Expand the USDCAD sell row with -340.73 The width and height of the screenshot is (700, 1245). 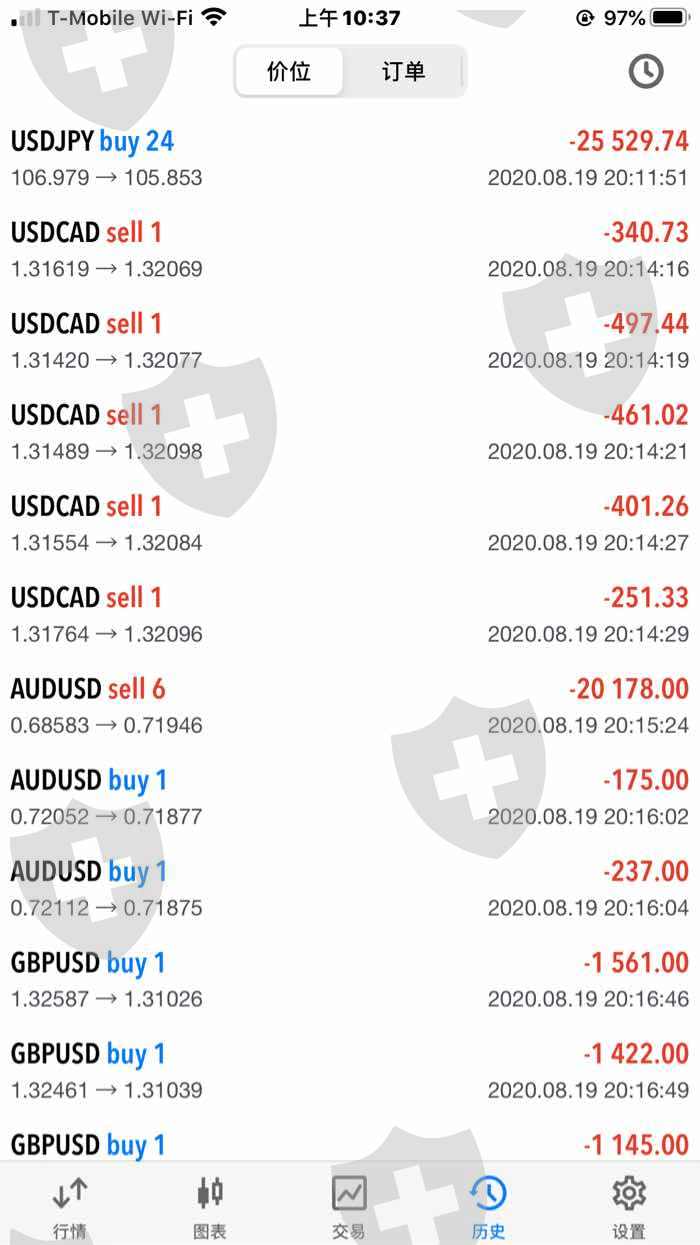pos(350,250)
